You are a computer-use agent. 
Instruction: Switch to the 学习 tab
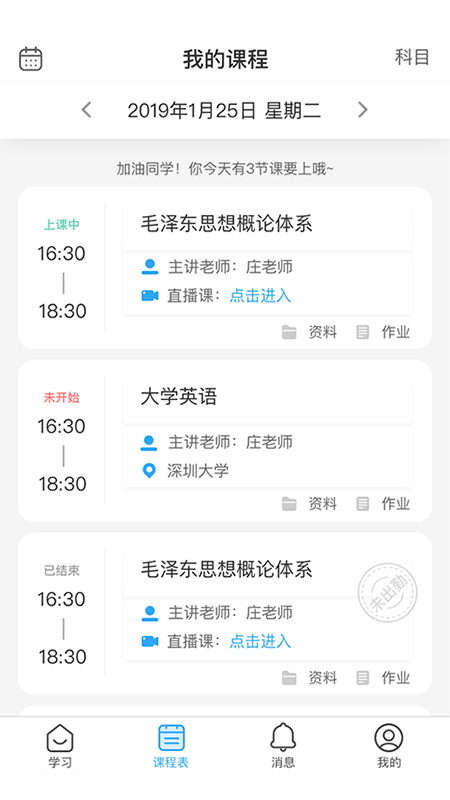[x=60, y=746]
